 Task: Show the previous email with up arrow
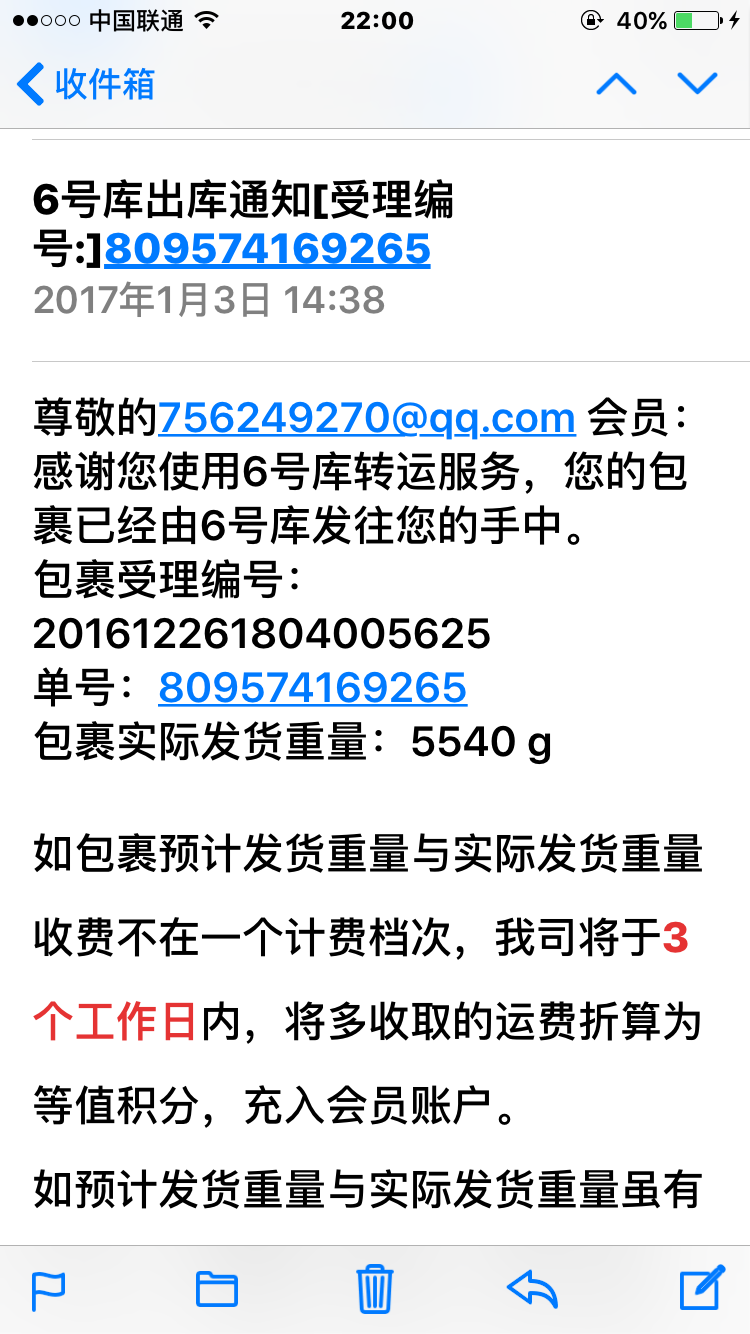[616, 84]
